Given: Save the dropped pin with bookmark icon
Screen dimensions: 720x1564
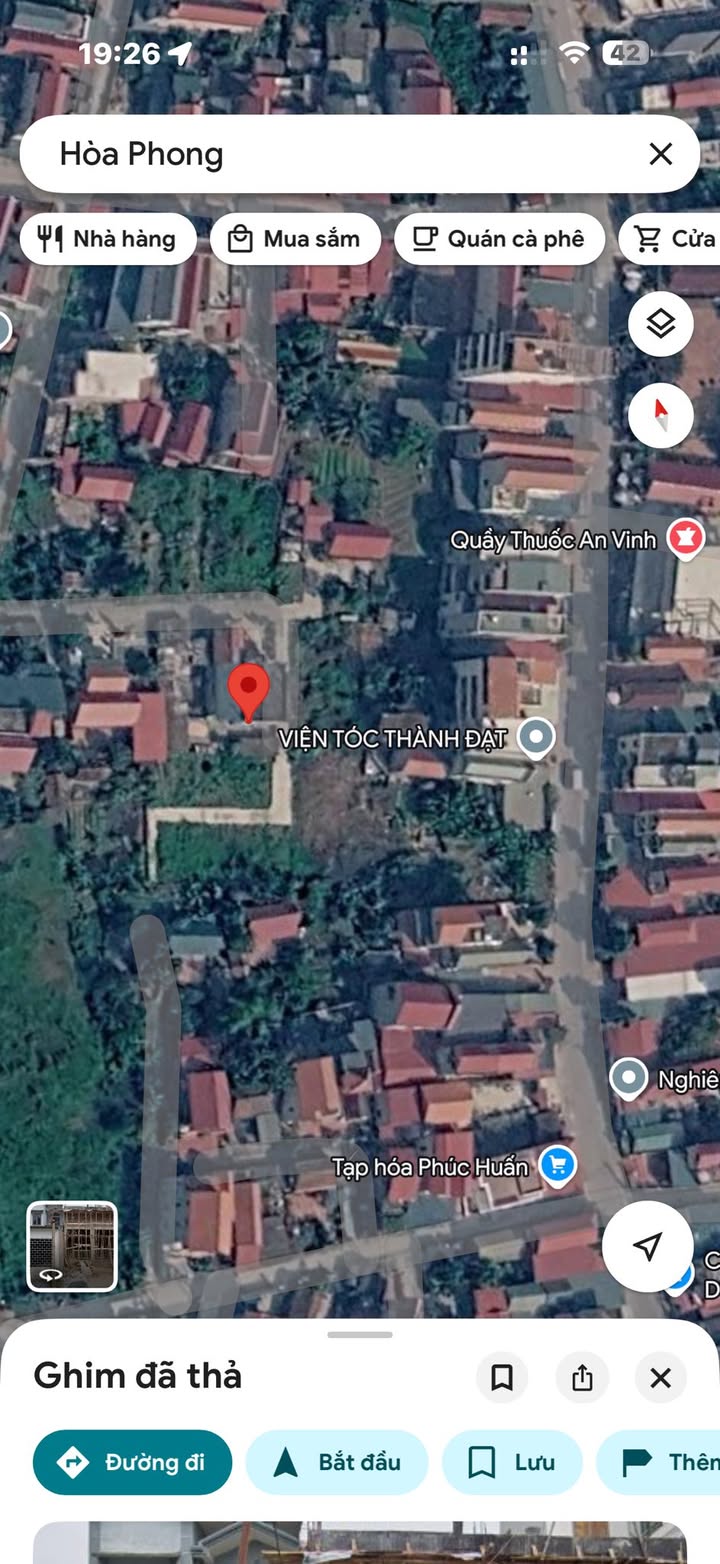Looking at the screenshot, I should (x=502, y=1378).
